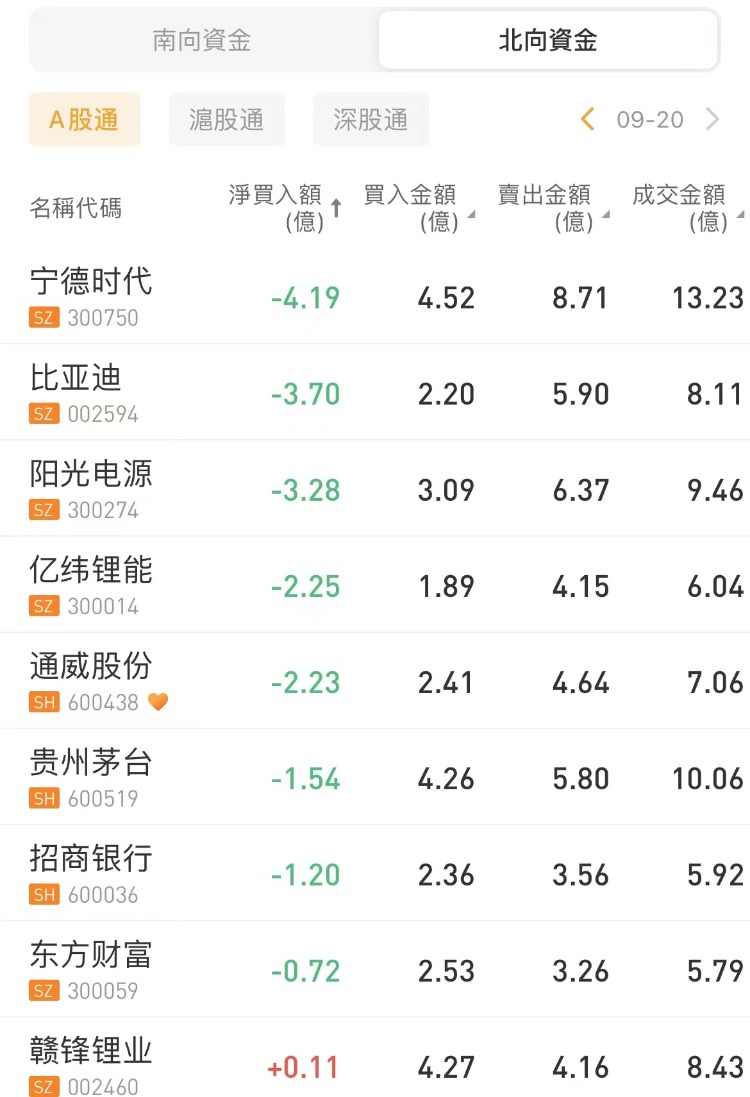Viewport: 750px width, 1097px height.
Task: Switch to the 深股通 chip
Action: [x=371, y=120]
